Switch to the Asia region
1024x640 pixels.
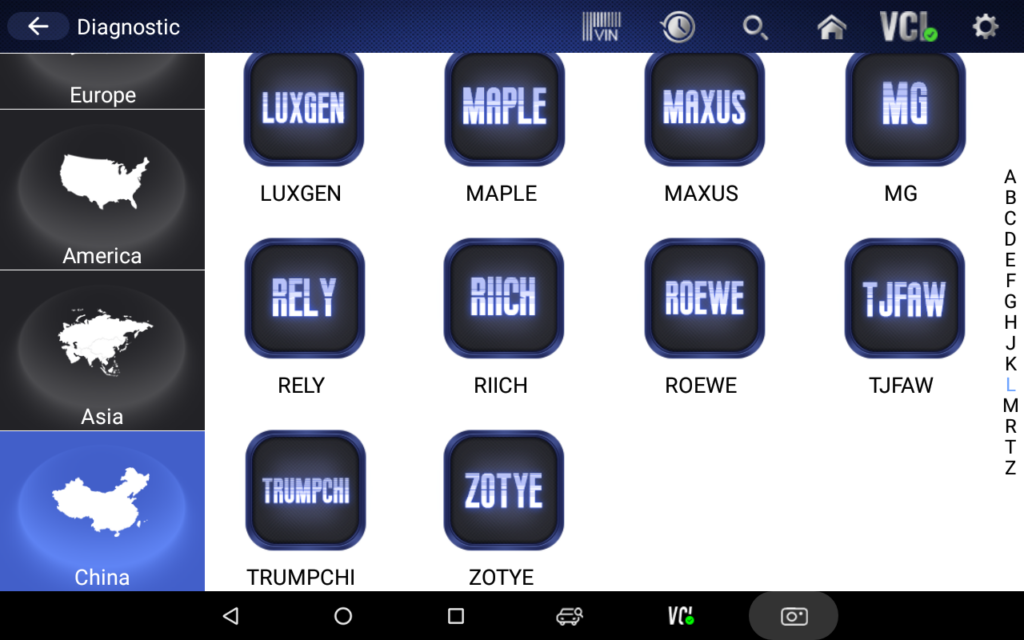click(102, 351)
